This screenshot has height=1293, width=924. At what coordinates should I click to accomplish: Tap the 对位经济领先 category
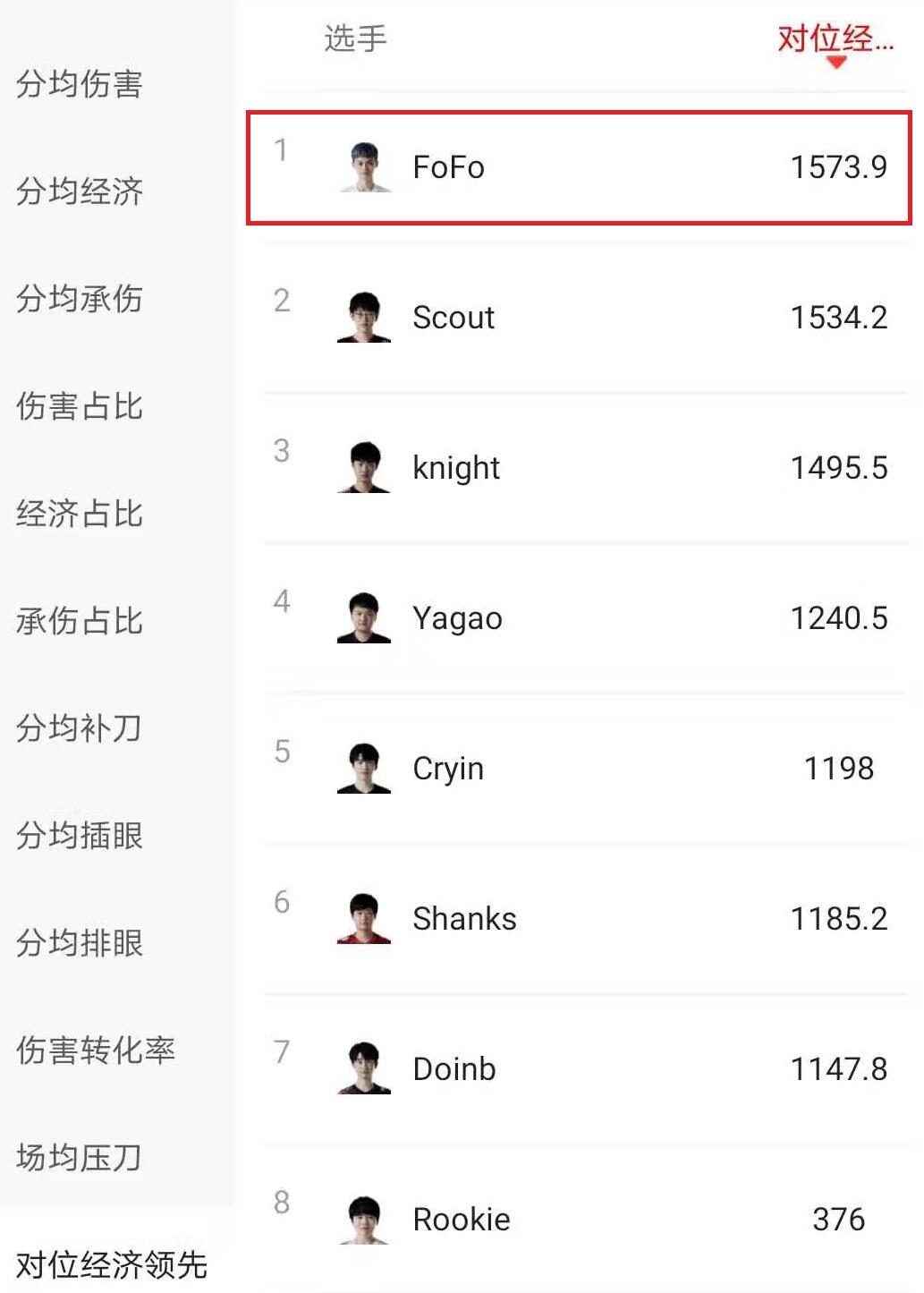(x=112, y=1264)
